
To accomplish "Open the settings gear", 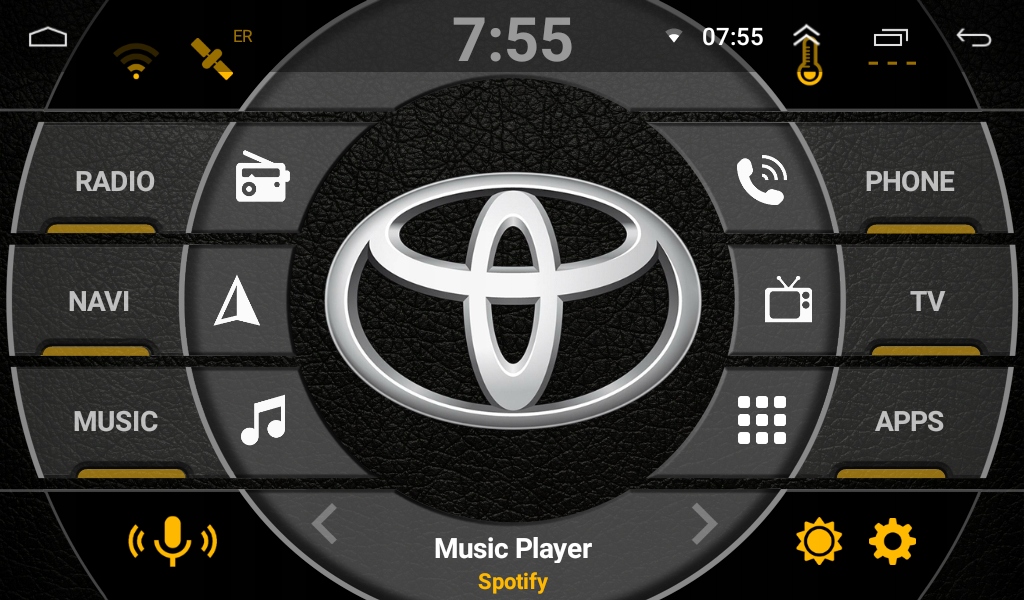I will tap(892, 542).
